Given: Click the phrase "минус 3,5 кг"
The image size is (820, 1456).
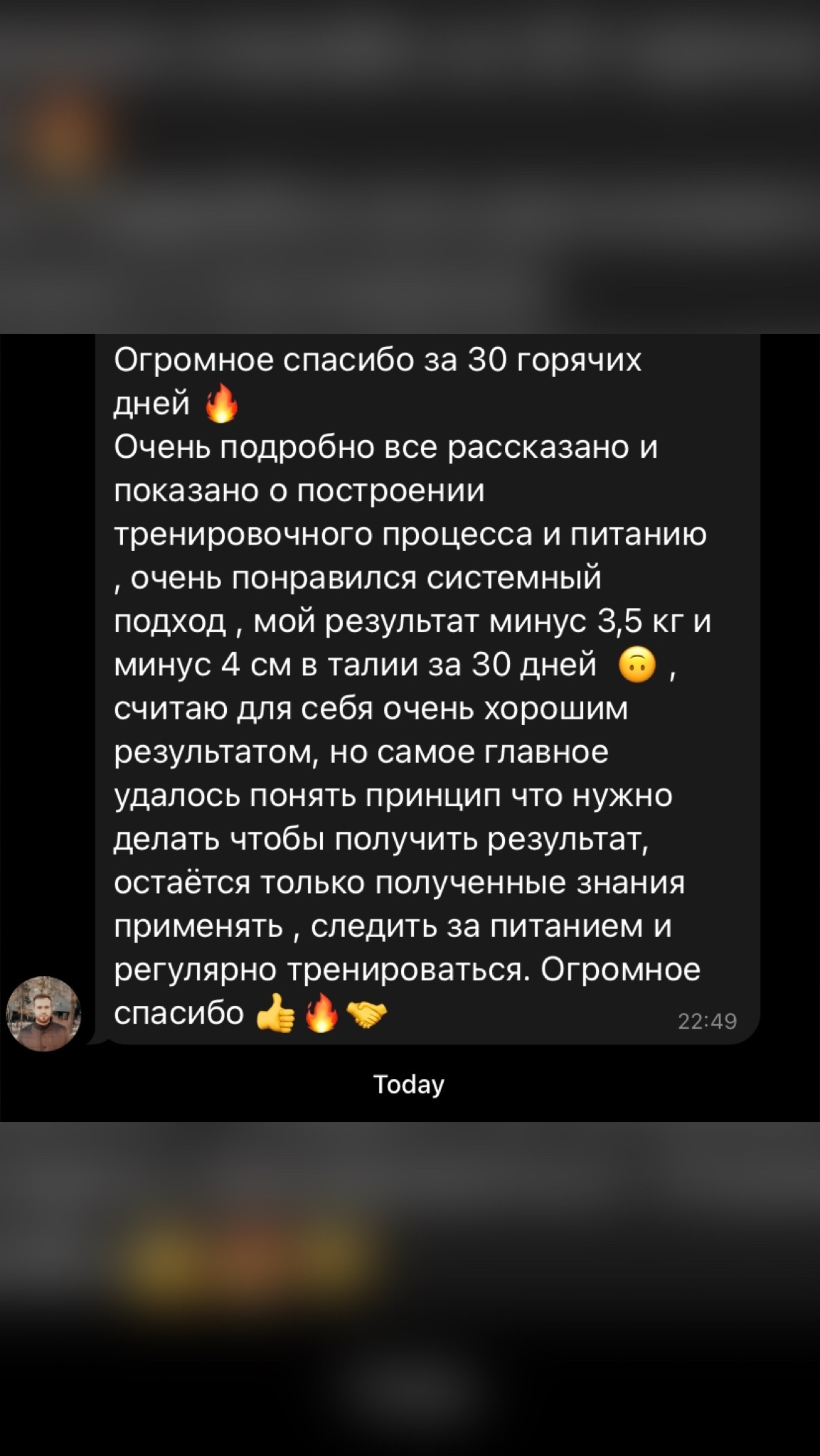Looking at the screenshot, I should [589, 623].
